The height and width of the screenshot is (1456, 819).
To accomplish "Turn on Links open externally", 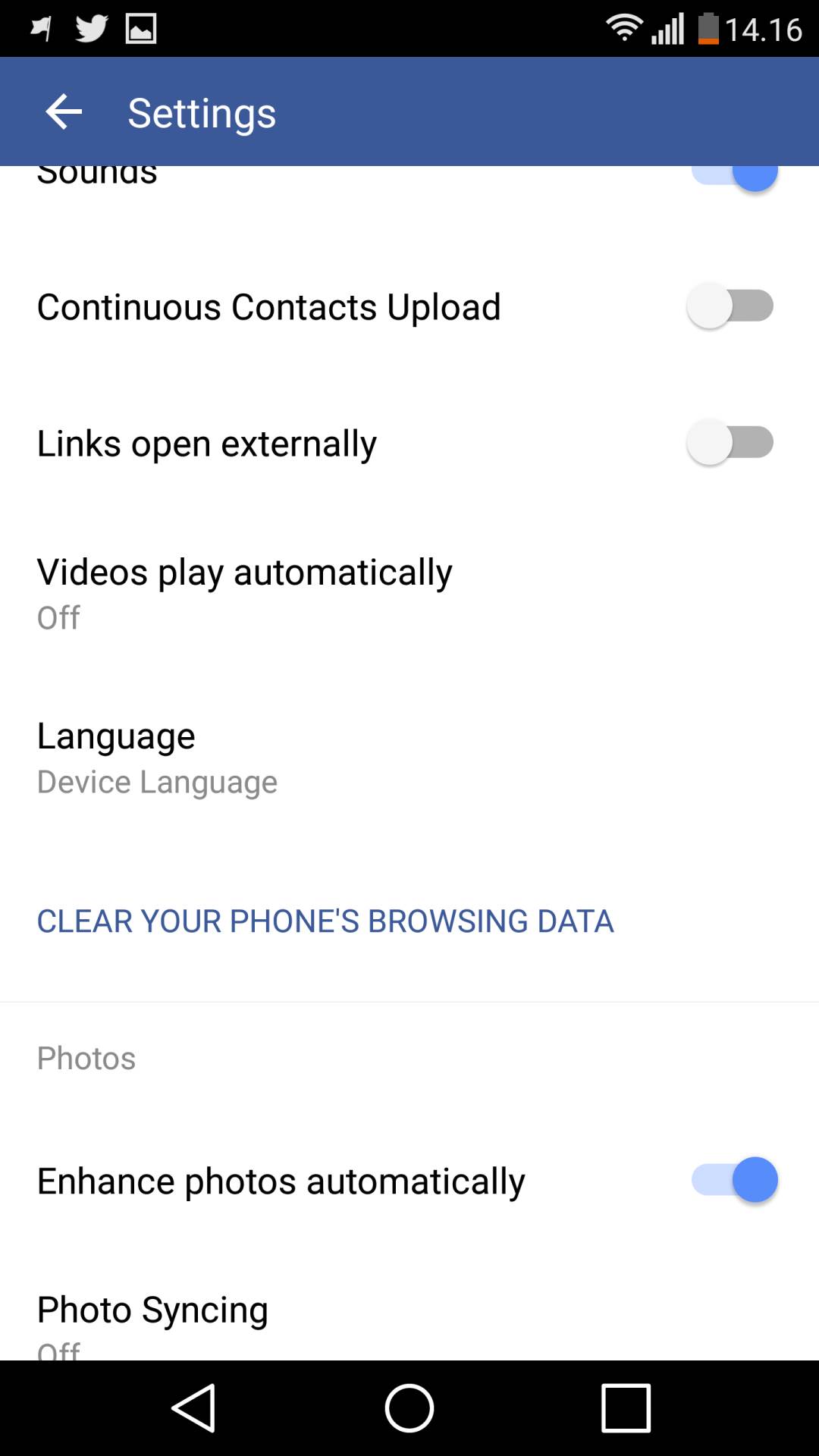I will coord(730,443).
